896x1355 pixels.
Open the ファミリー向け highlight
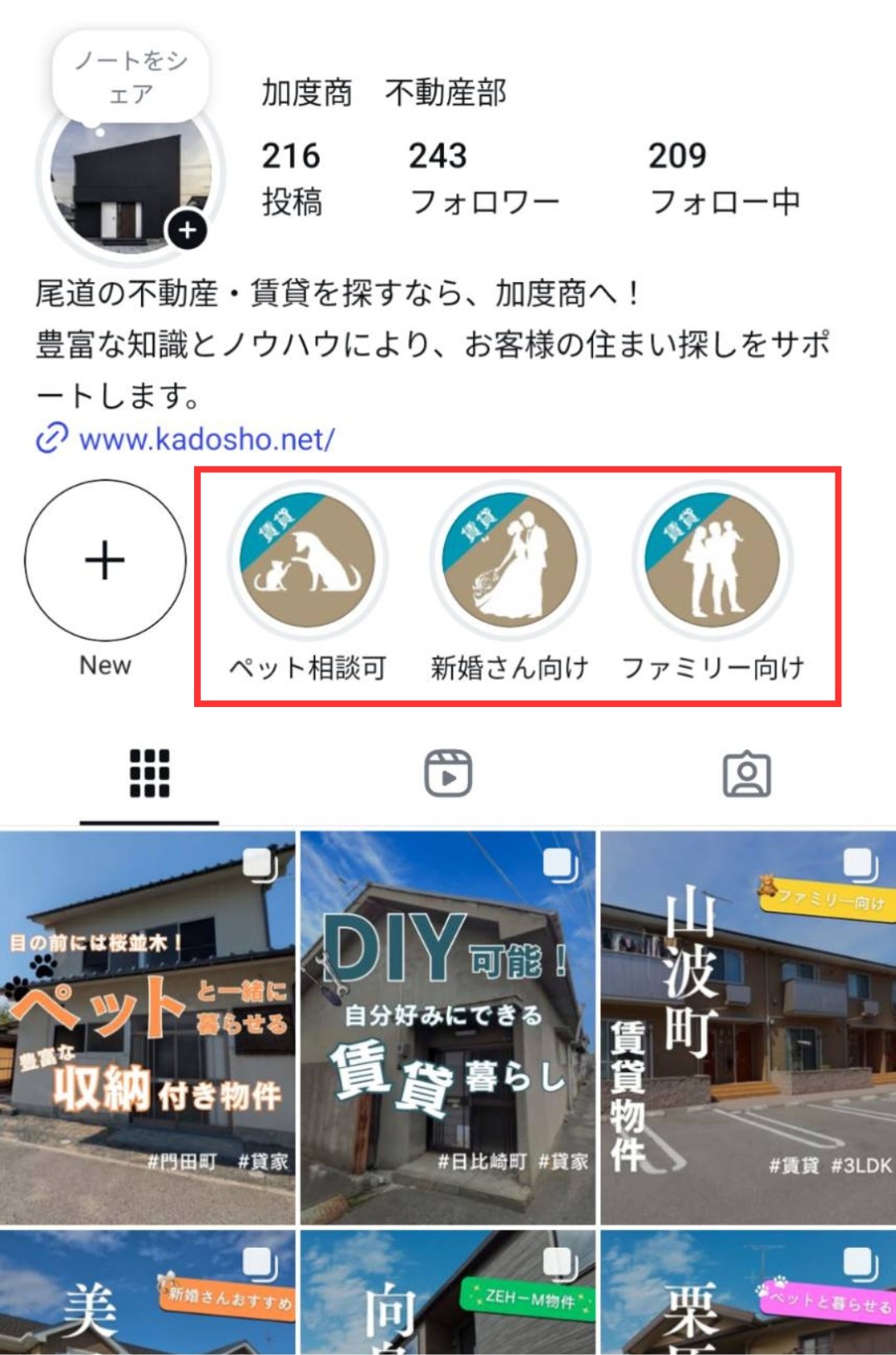point(713,561)
